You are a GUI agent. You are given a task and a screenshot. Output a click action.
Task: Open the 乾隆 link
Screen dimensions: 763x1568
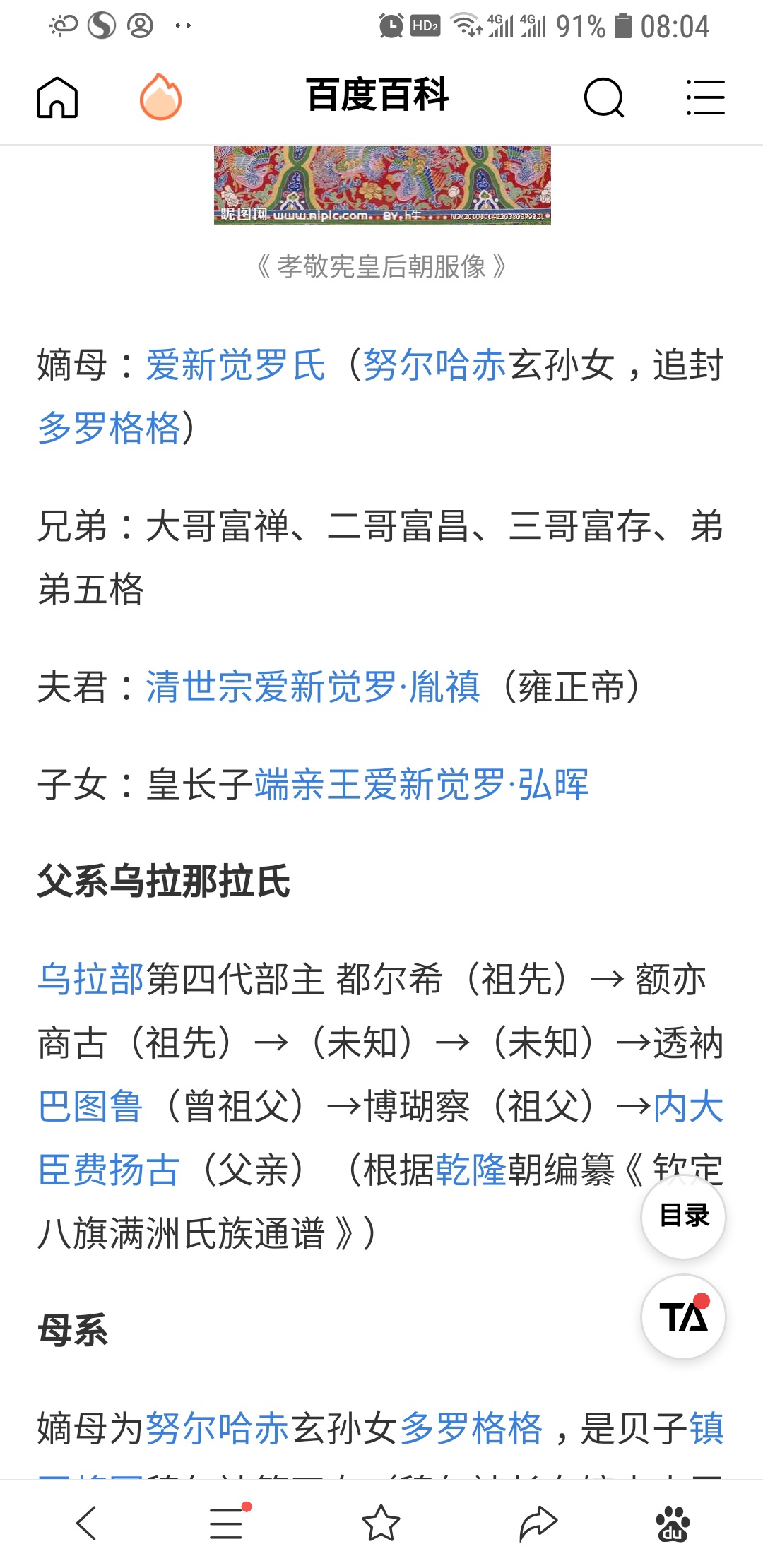click(471, 1169)
